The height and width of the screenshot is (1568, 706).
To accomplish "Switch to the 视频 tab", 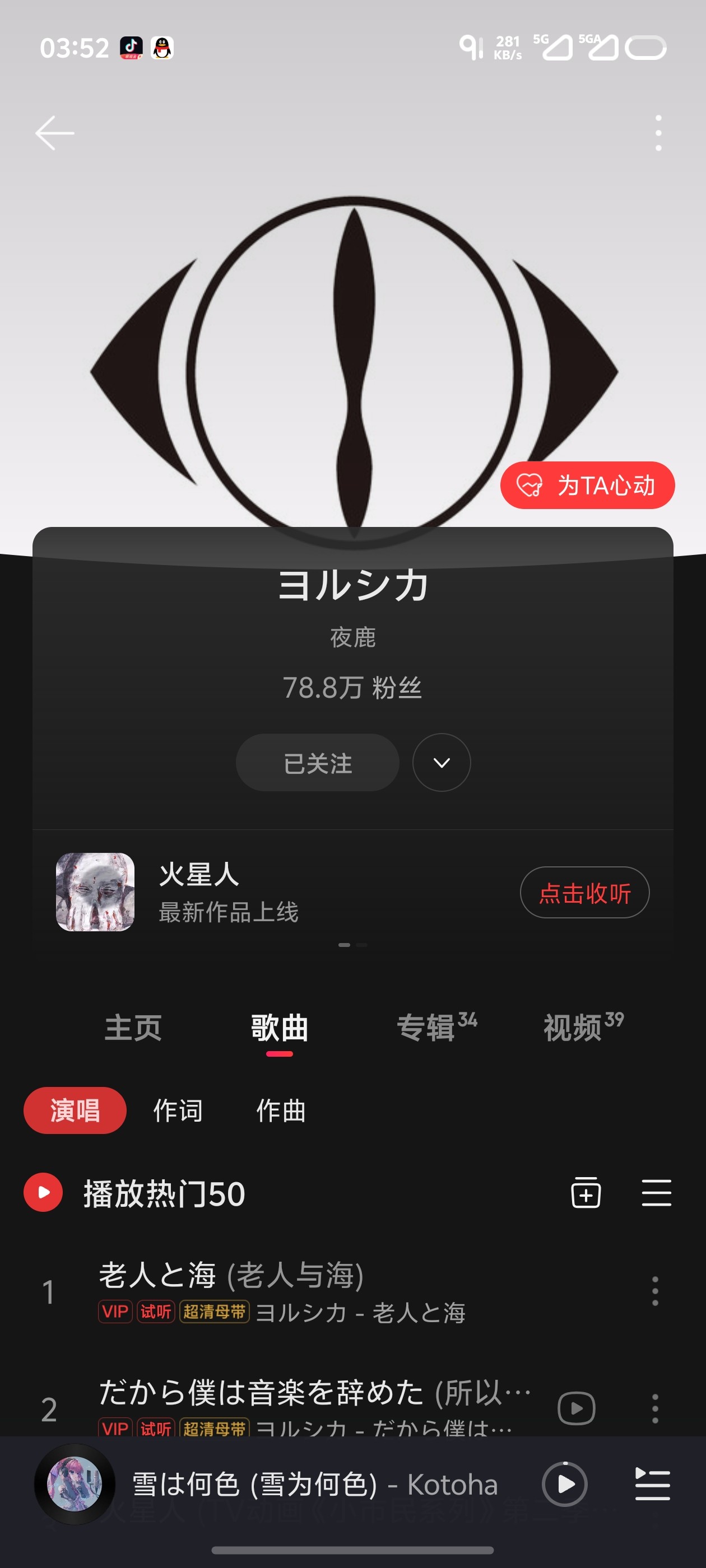I will [583, 1028].
